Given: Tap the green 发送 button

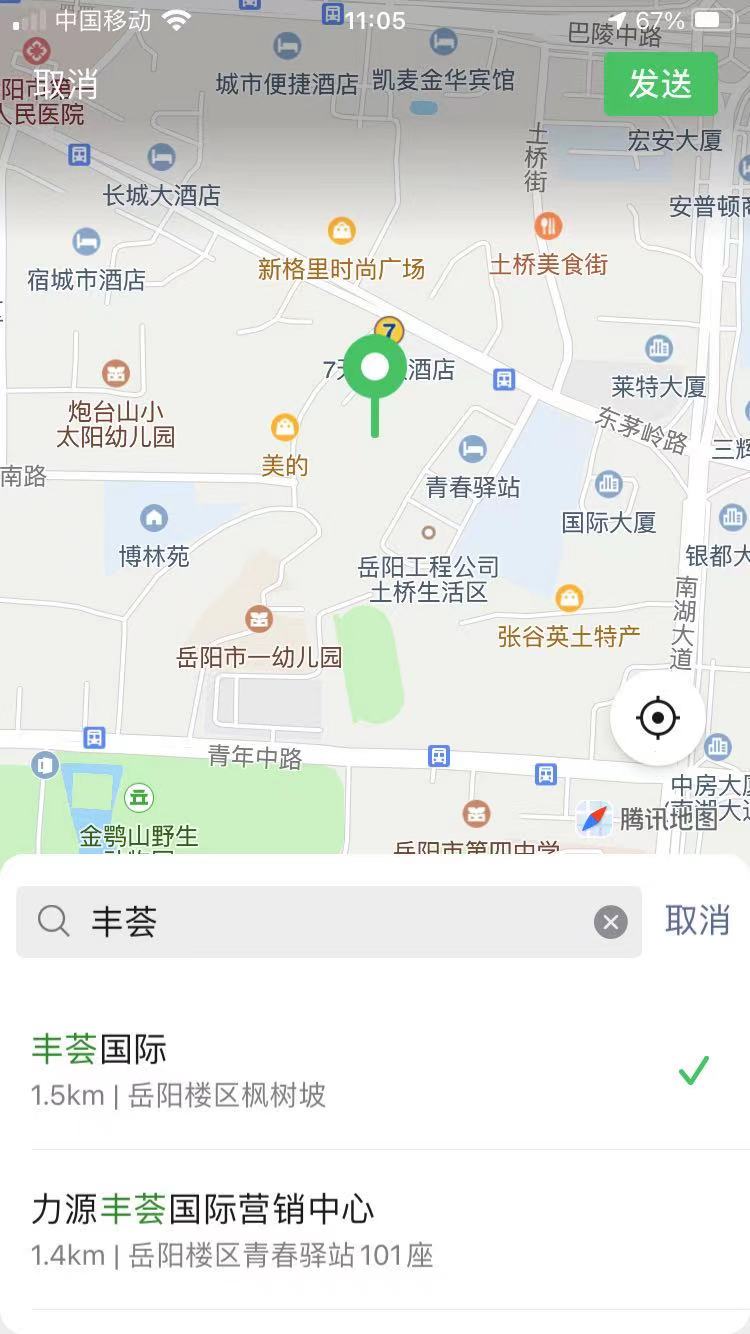Looking at the screenshot, I should [660, 84].
